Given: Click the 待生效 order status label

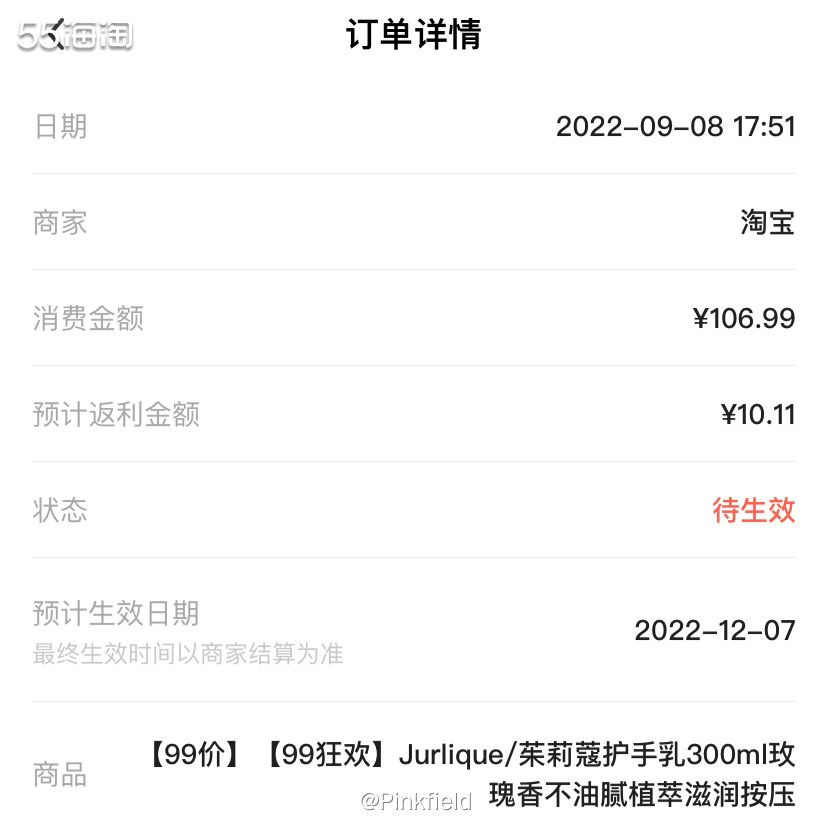Looking at the screenshot, I should (753, 511).
